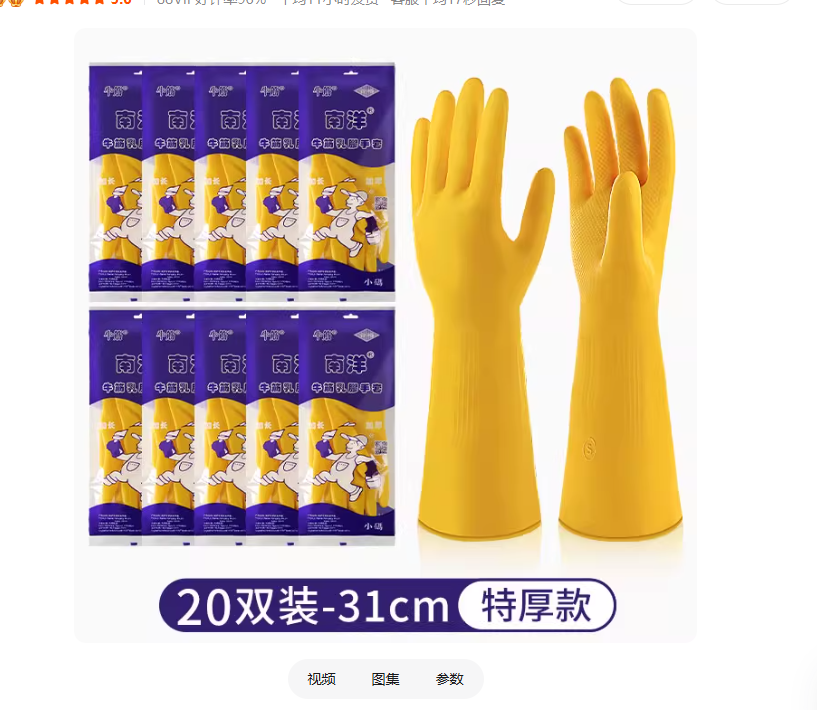Switch to the 视频 tab
The height and width of the screenshot is (710, 817).
[321, 679]
